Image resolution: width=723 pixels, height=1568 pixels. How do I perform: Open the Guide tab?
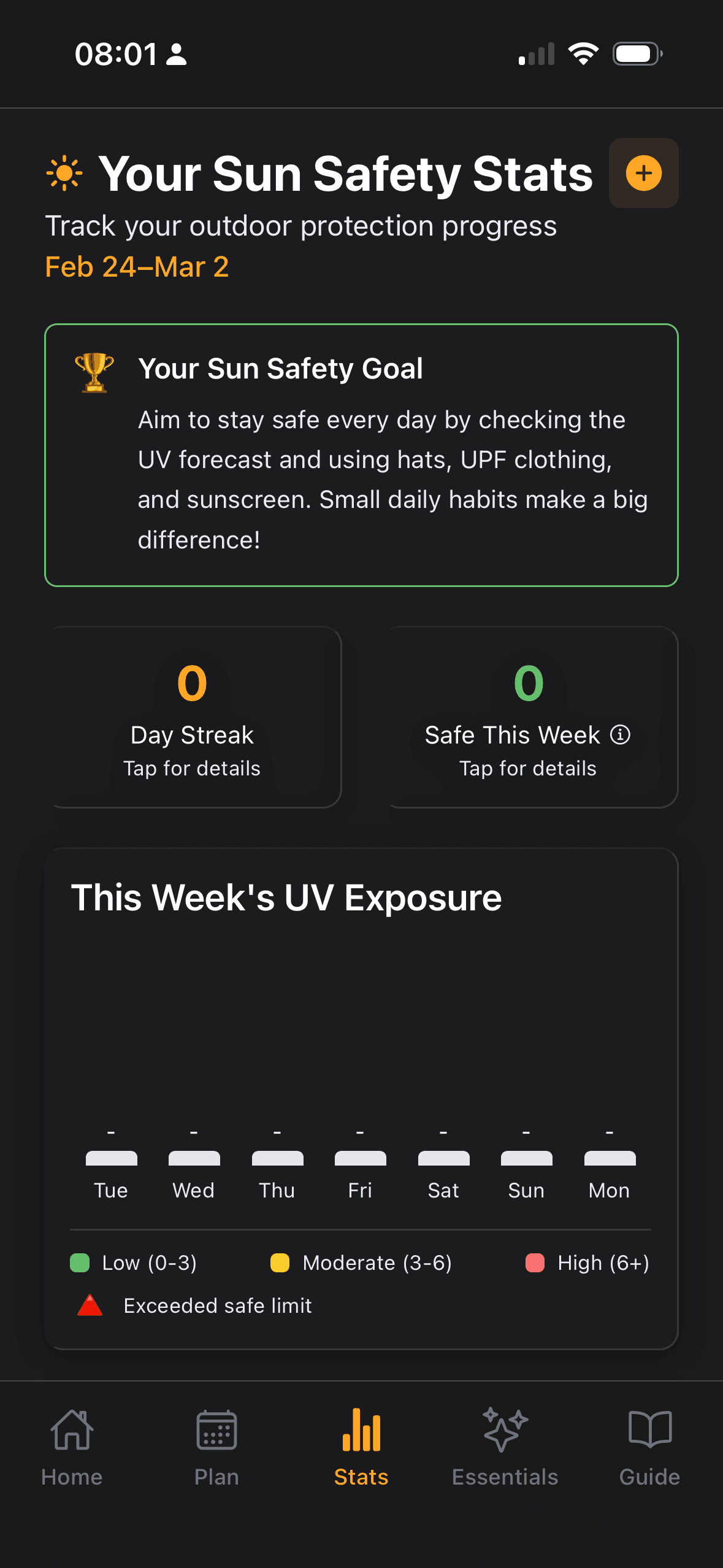[649, 1448]
